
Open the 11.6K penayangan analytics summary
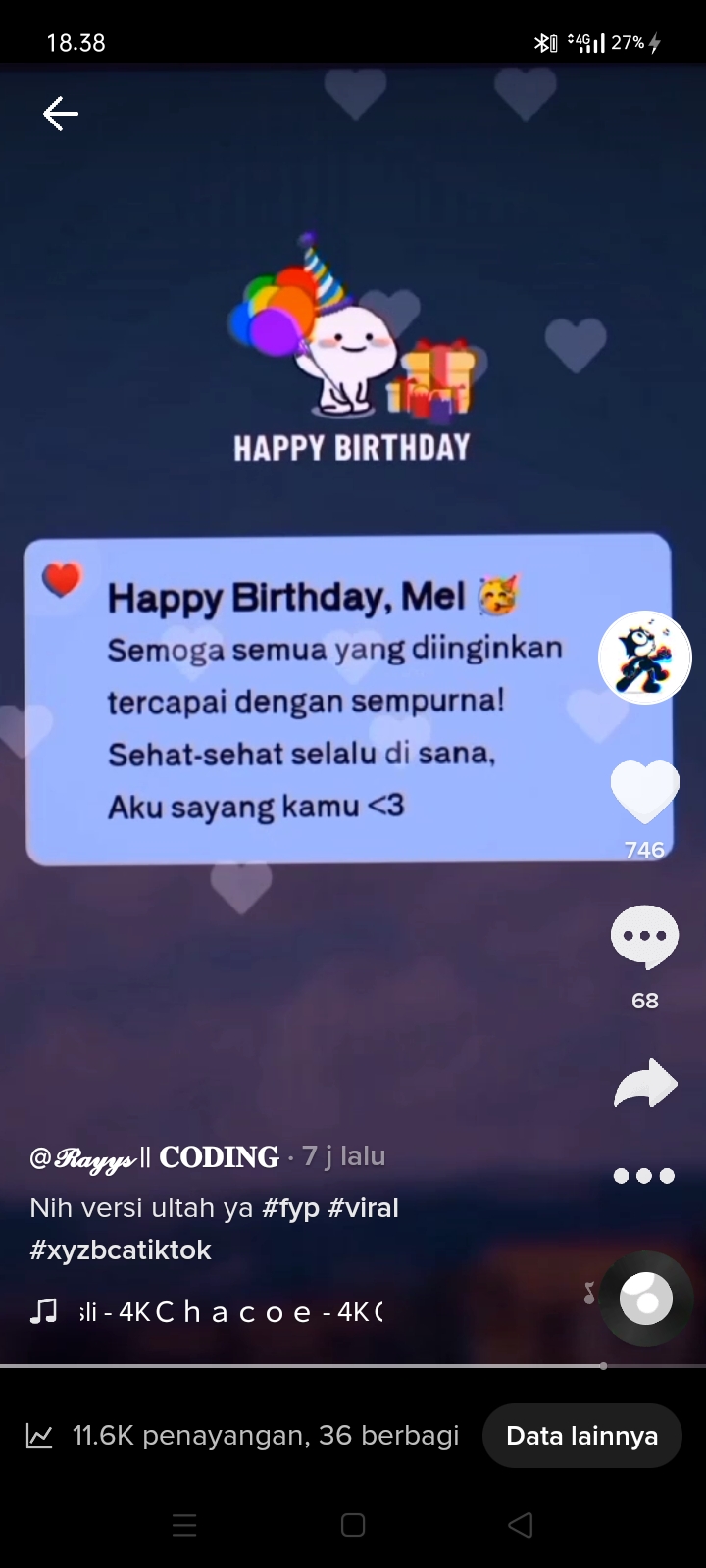click(242, 1436)
